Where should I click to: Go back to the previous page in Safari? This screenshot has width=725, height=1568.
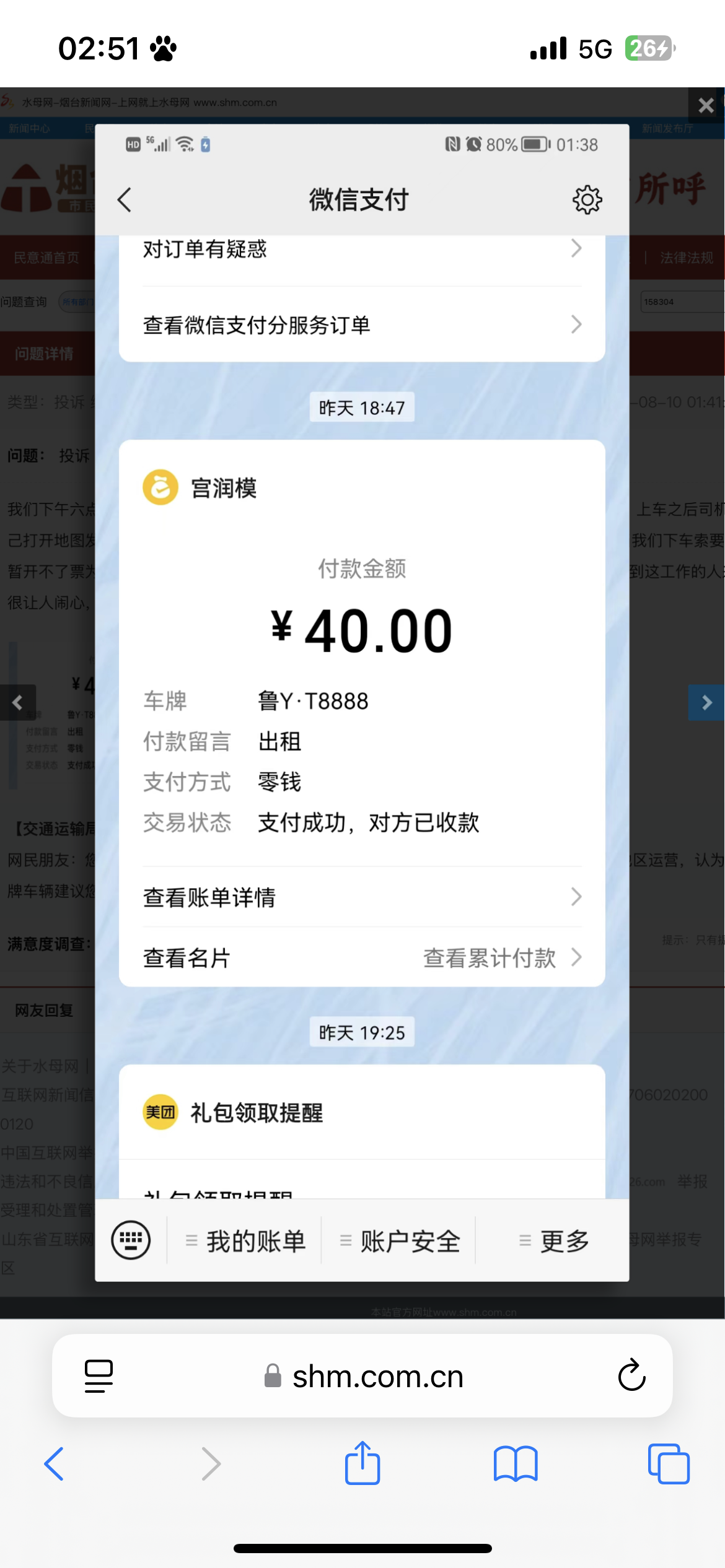(54, 1464)
